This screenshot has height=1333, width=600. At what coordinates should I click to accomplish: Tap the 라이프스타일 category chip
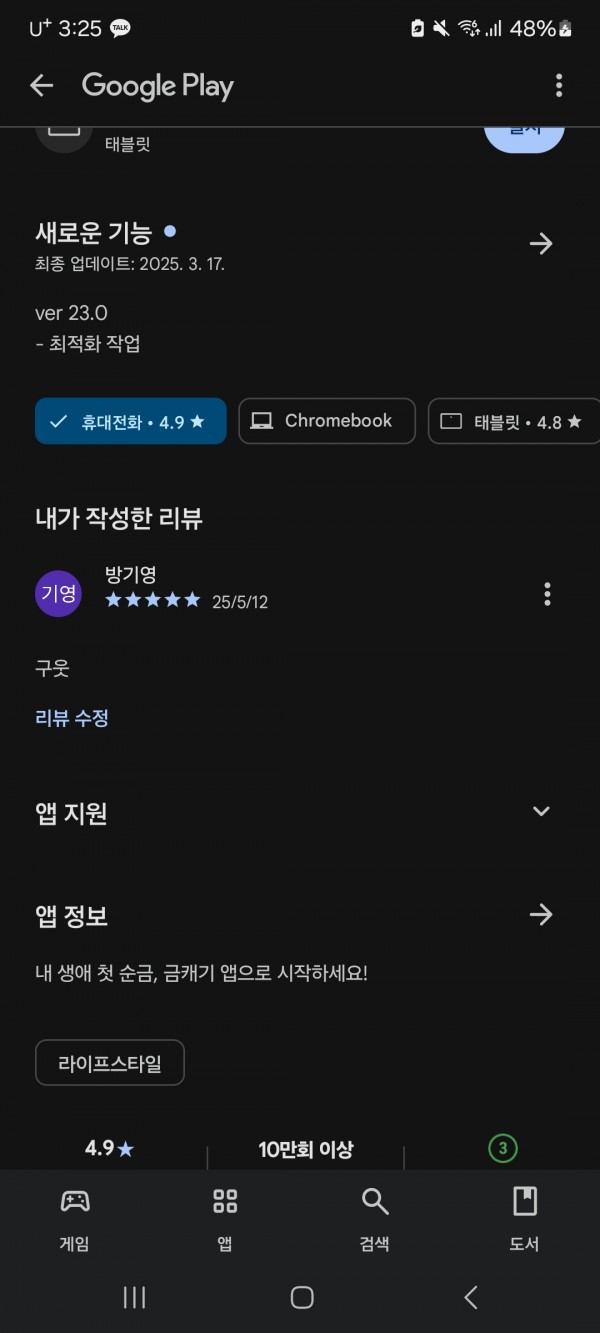point(110,1062)
